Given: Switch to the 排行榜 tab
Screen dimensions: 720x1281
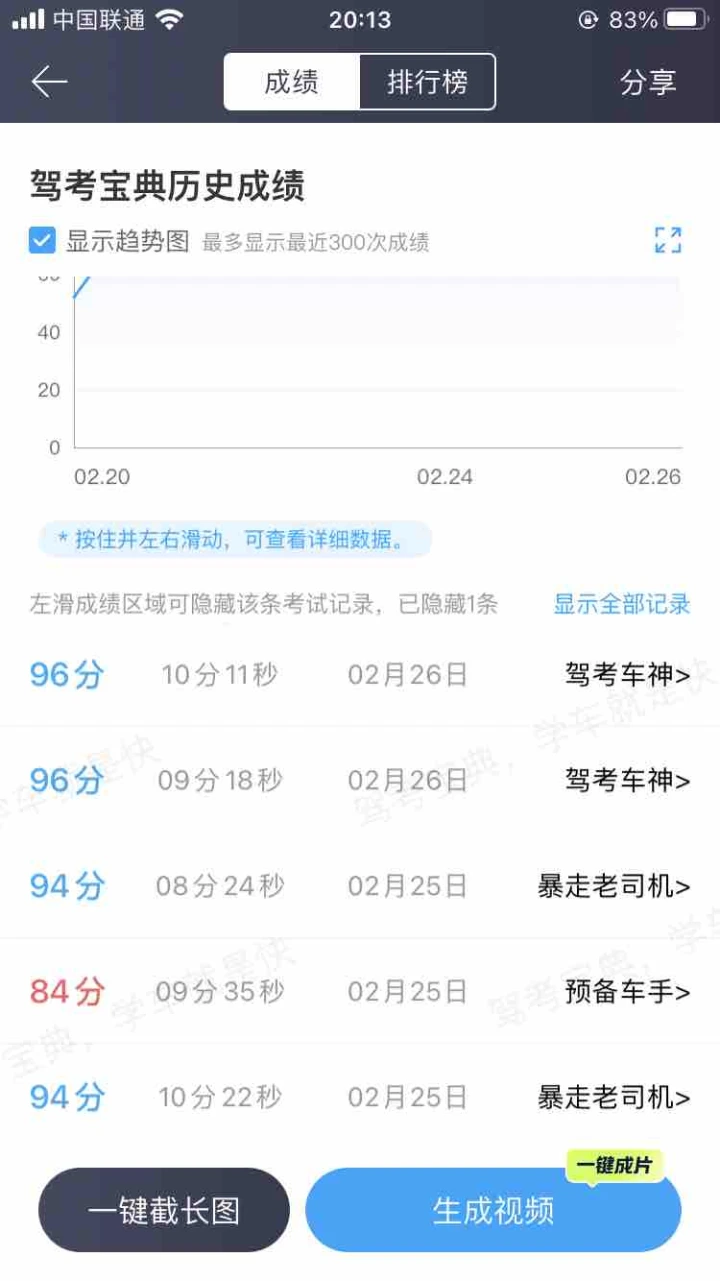Looking at the screenshot, I should click(x=427, y=82).
